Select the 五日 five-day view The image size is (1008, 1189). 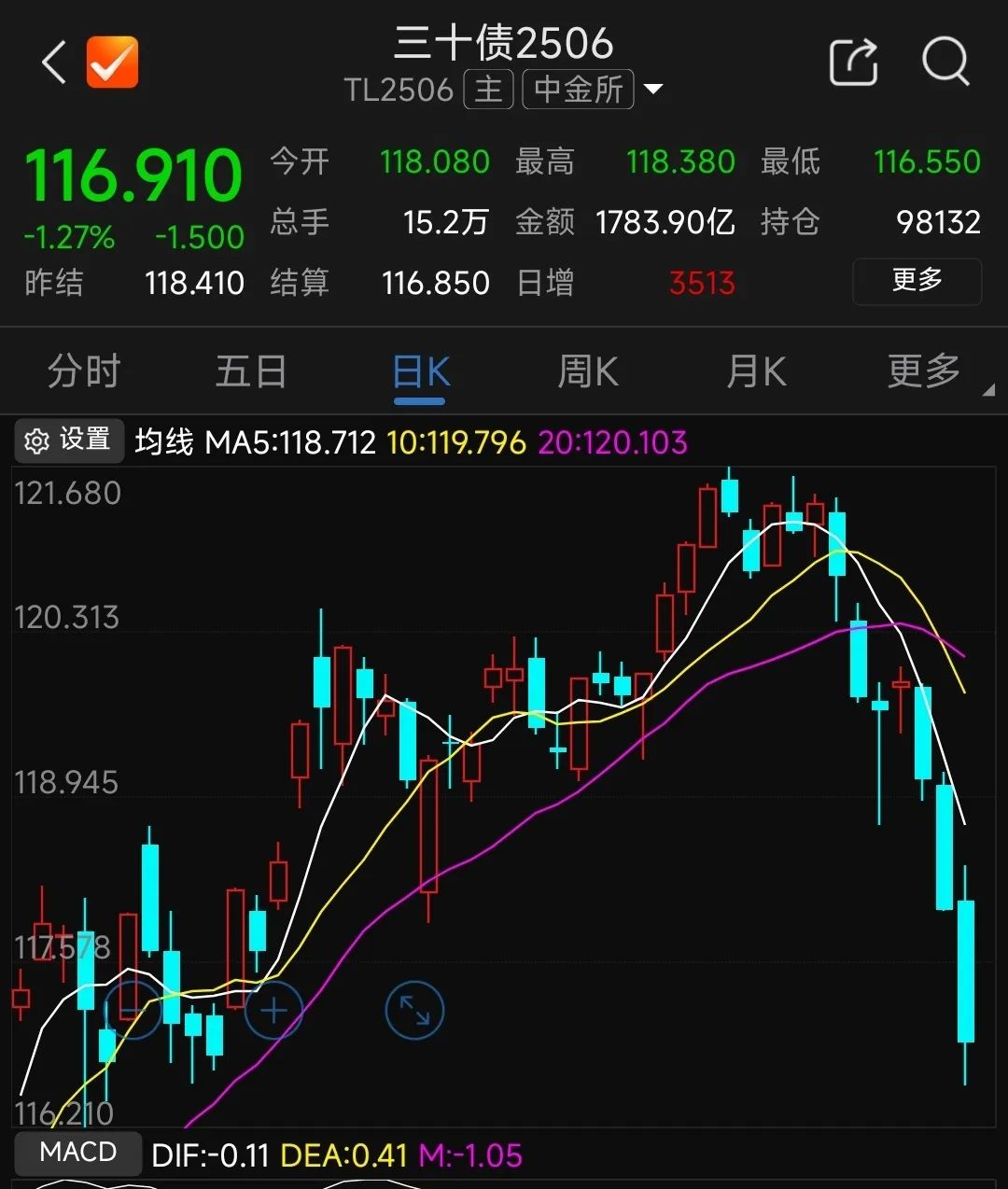250,371
